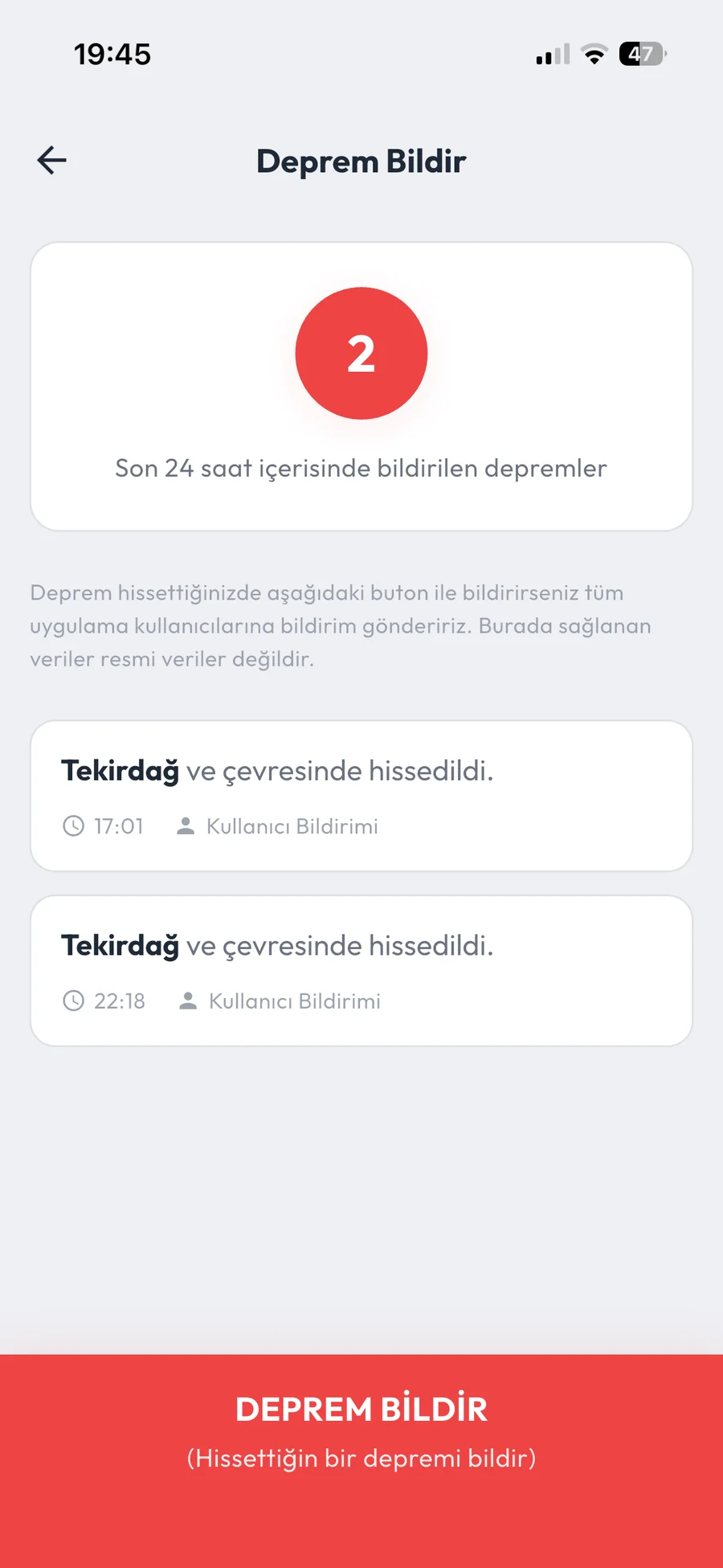Tap the clock icon next to 22:18
Viewport: 723px width, 1568px height.
[x=73, y=1001]
